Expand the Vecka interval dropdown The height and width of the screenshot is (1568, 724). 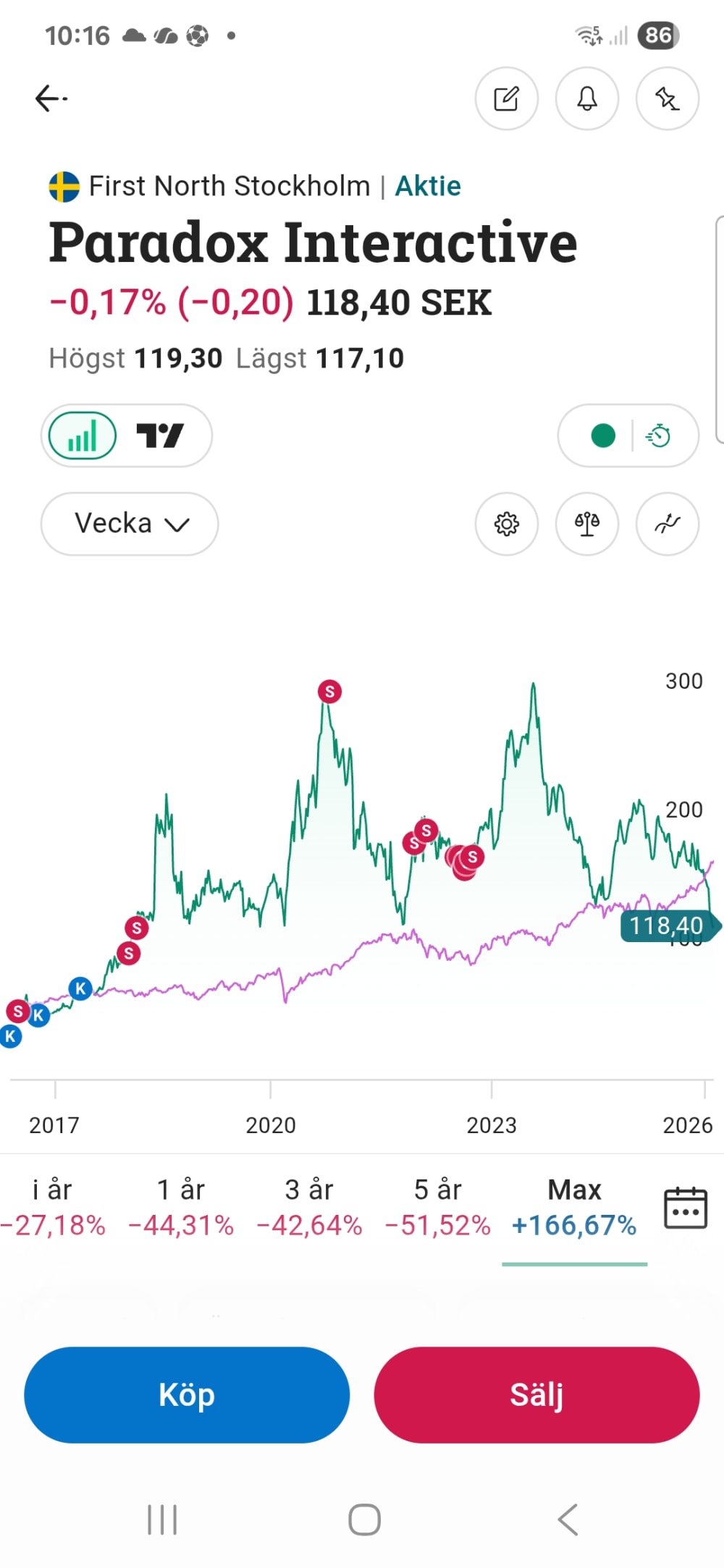(x=130, y=524)
